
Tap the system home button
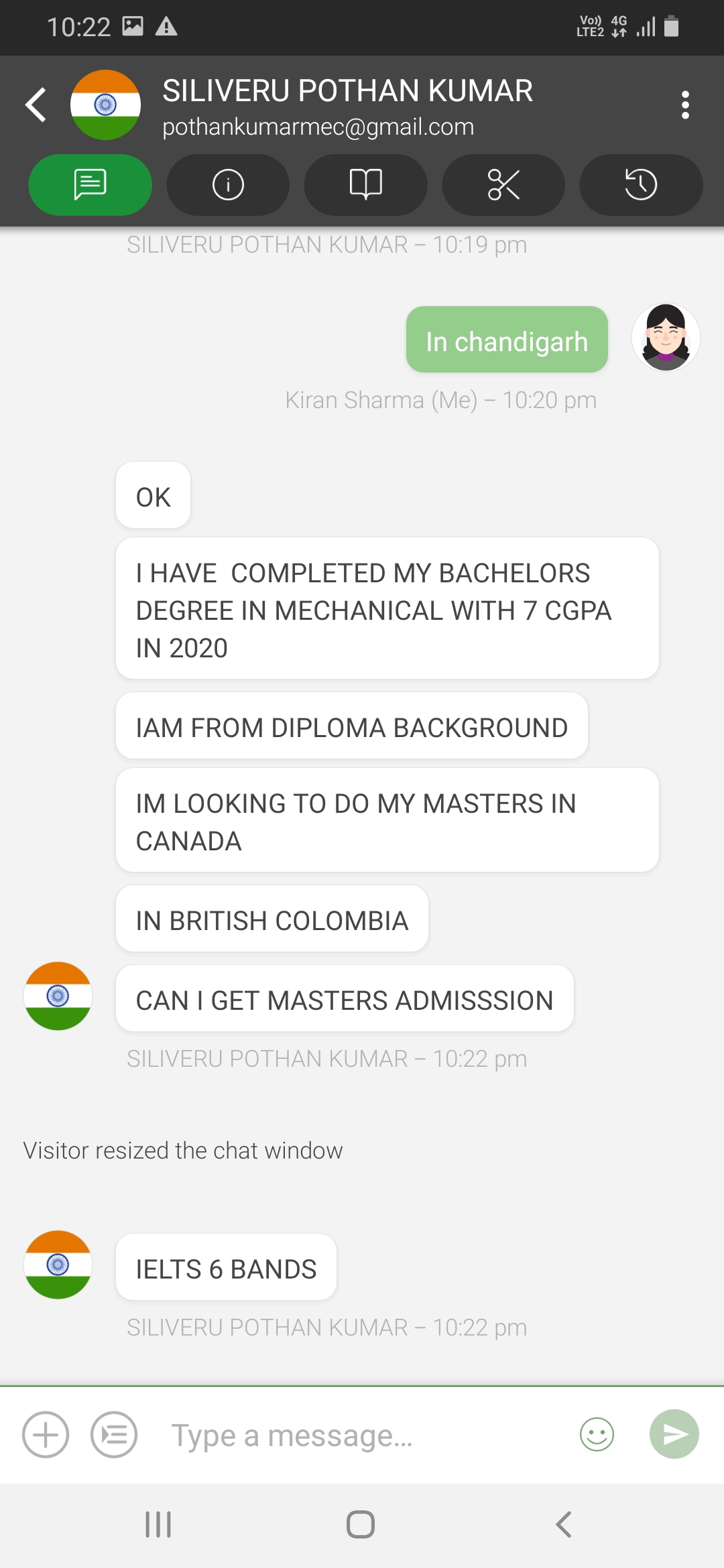click(x=361, y=1524)
